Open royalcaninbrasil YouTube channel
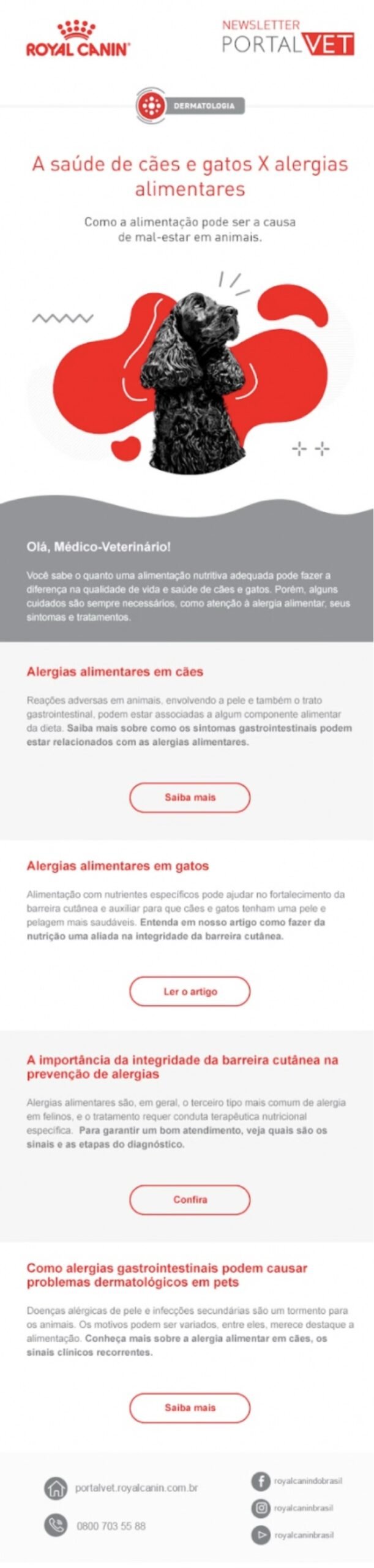This screenshot has height=1568, width=374. point(304,1535)
